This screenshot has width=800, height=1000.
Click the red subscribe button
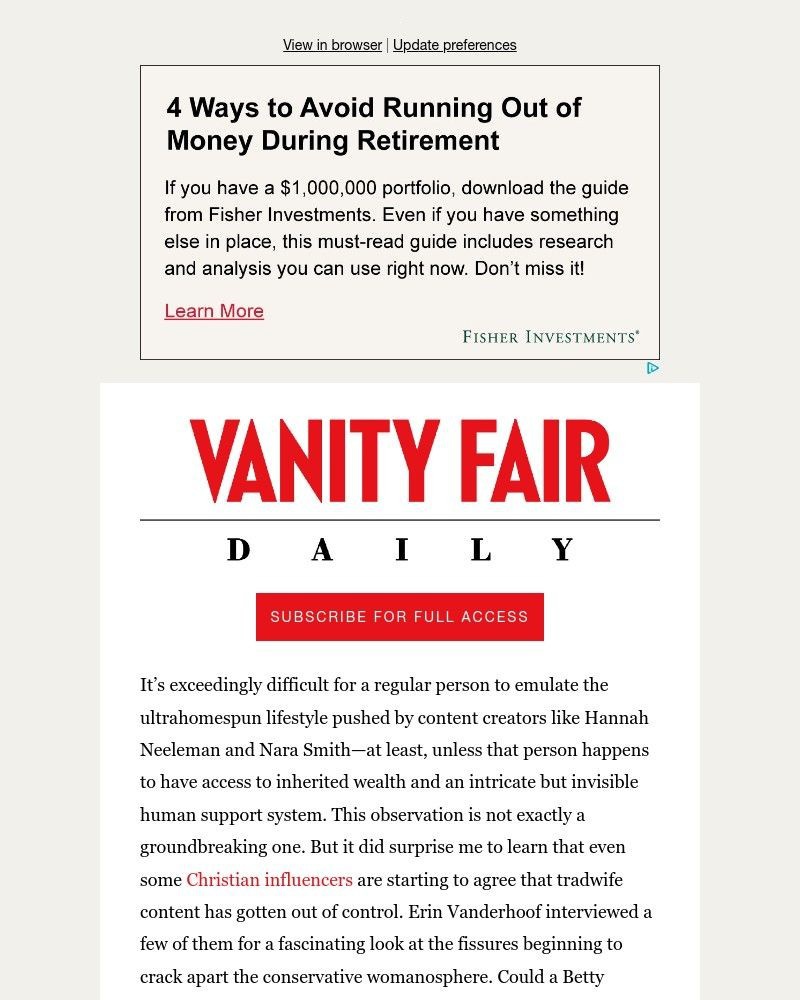pos(400,616)
